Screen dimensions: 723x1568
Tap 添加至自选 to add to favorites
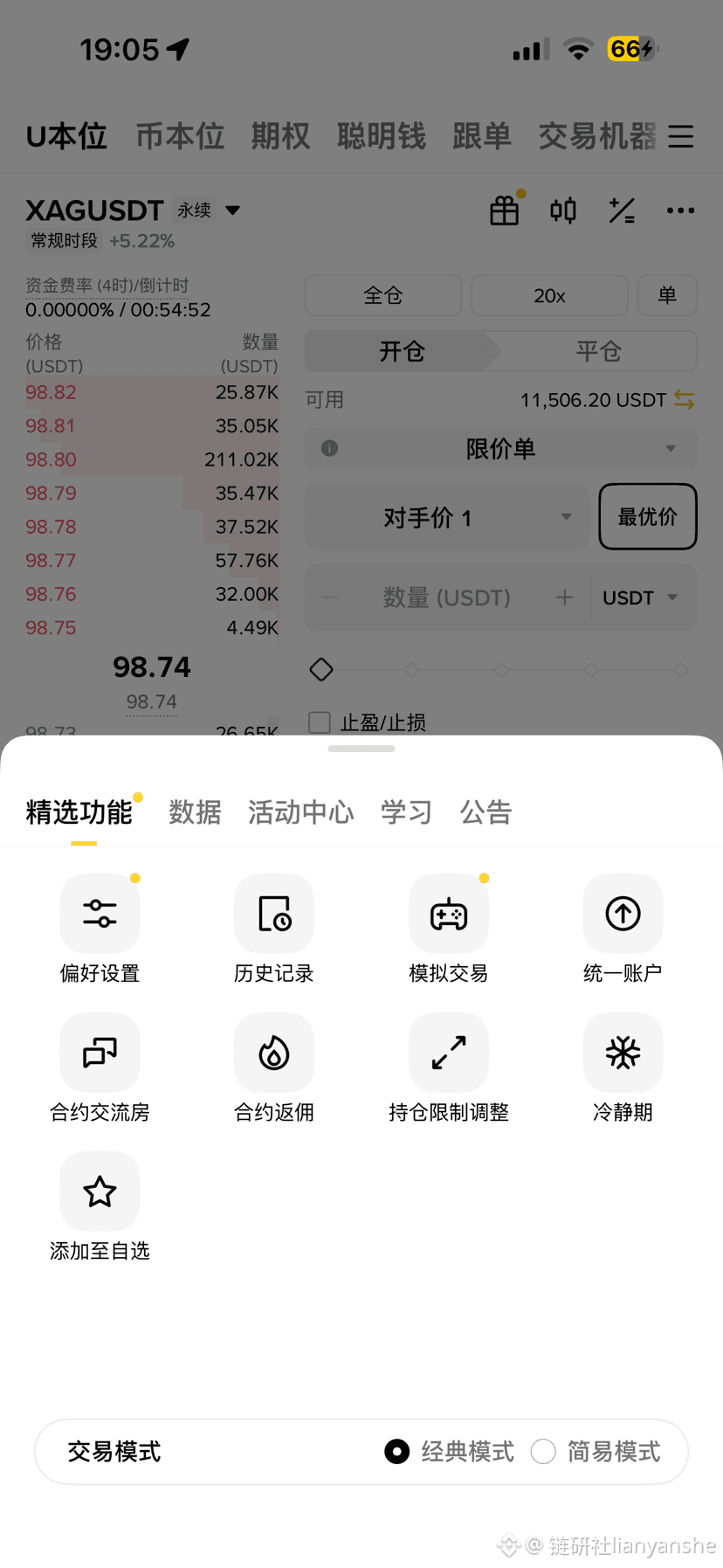(100, 1192)
